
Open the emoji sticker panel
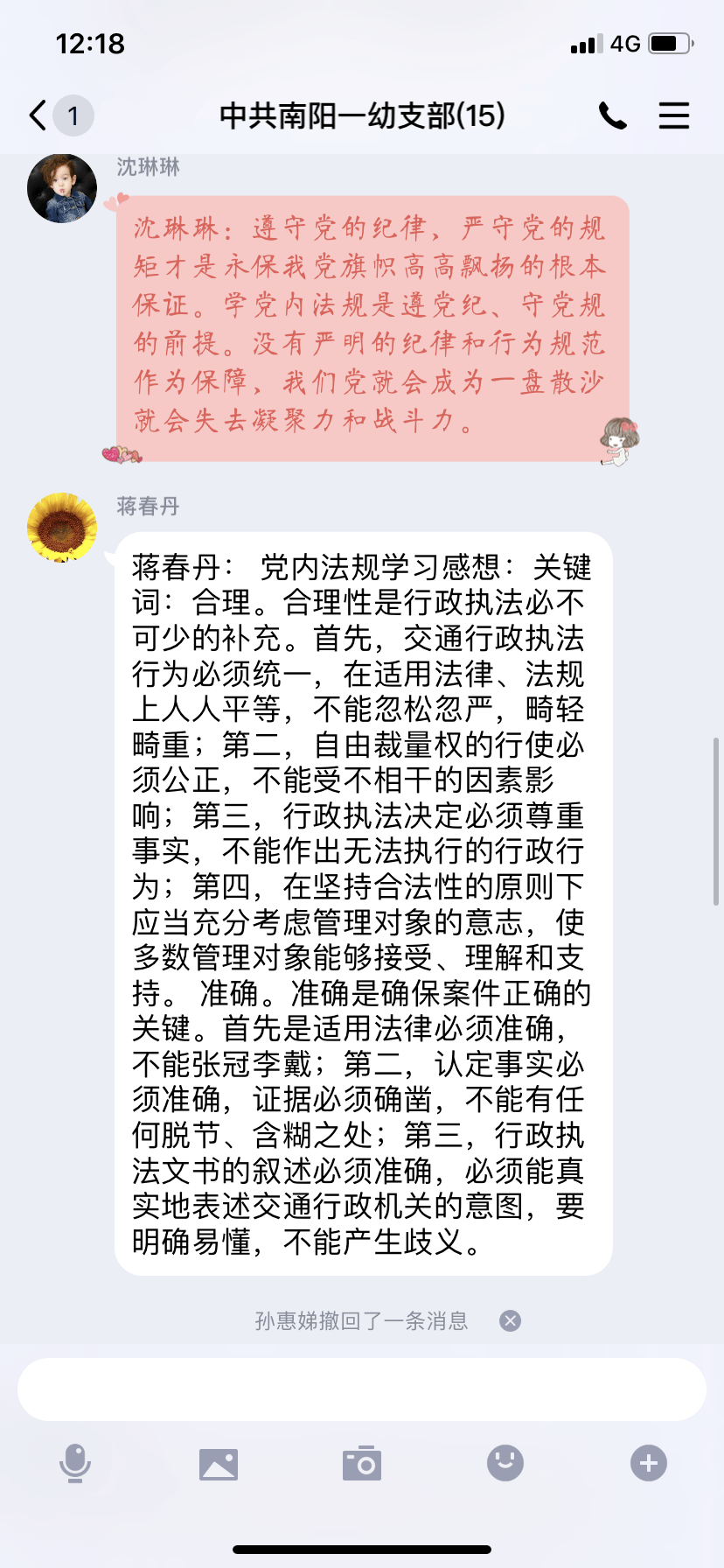[x=505, y=1463]
